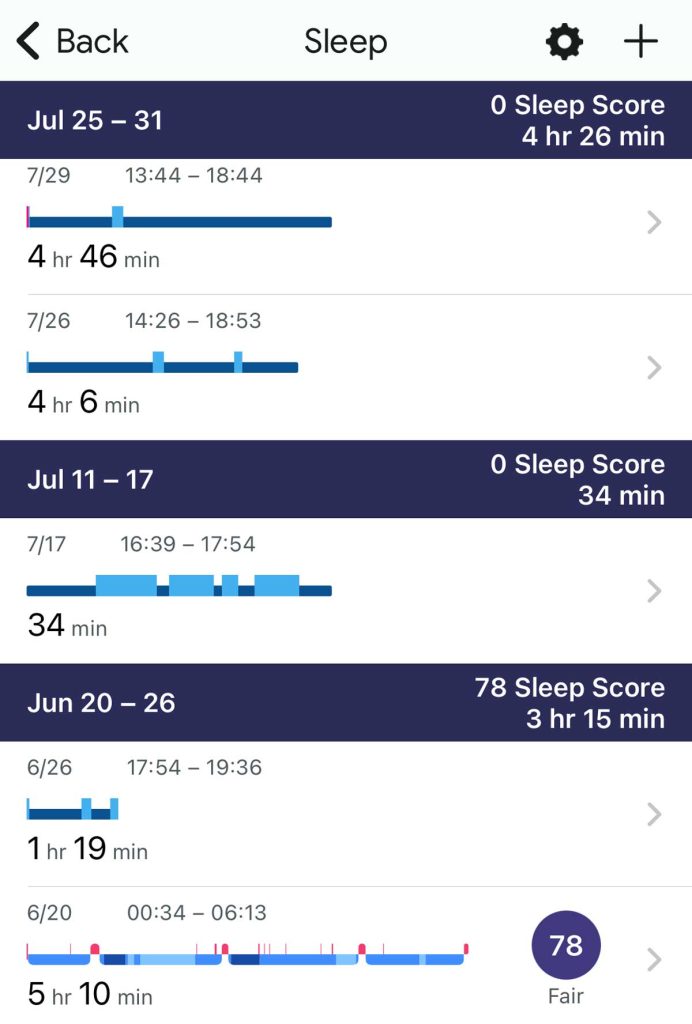Add a new sleep log
The height and width of the screenshot is (1024, 692).
click(x=641, y=42)
